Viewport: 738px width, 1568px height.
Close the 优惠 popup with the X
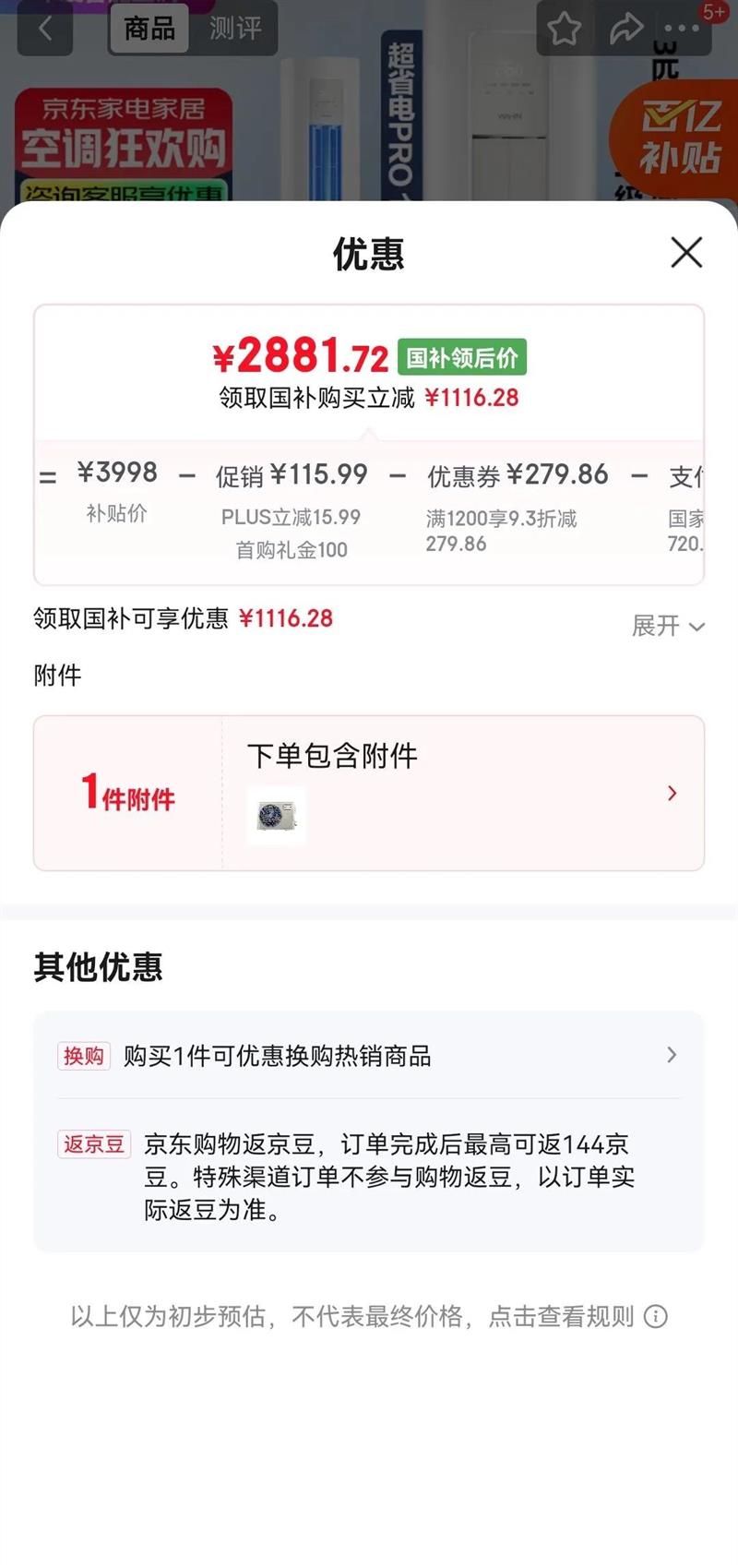(x=686, y=252)
